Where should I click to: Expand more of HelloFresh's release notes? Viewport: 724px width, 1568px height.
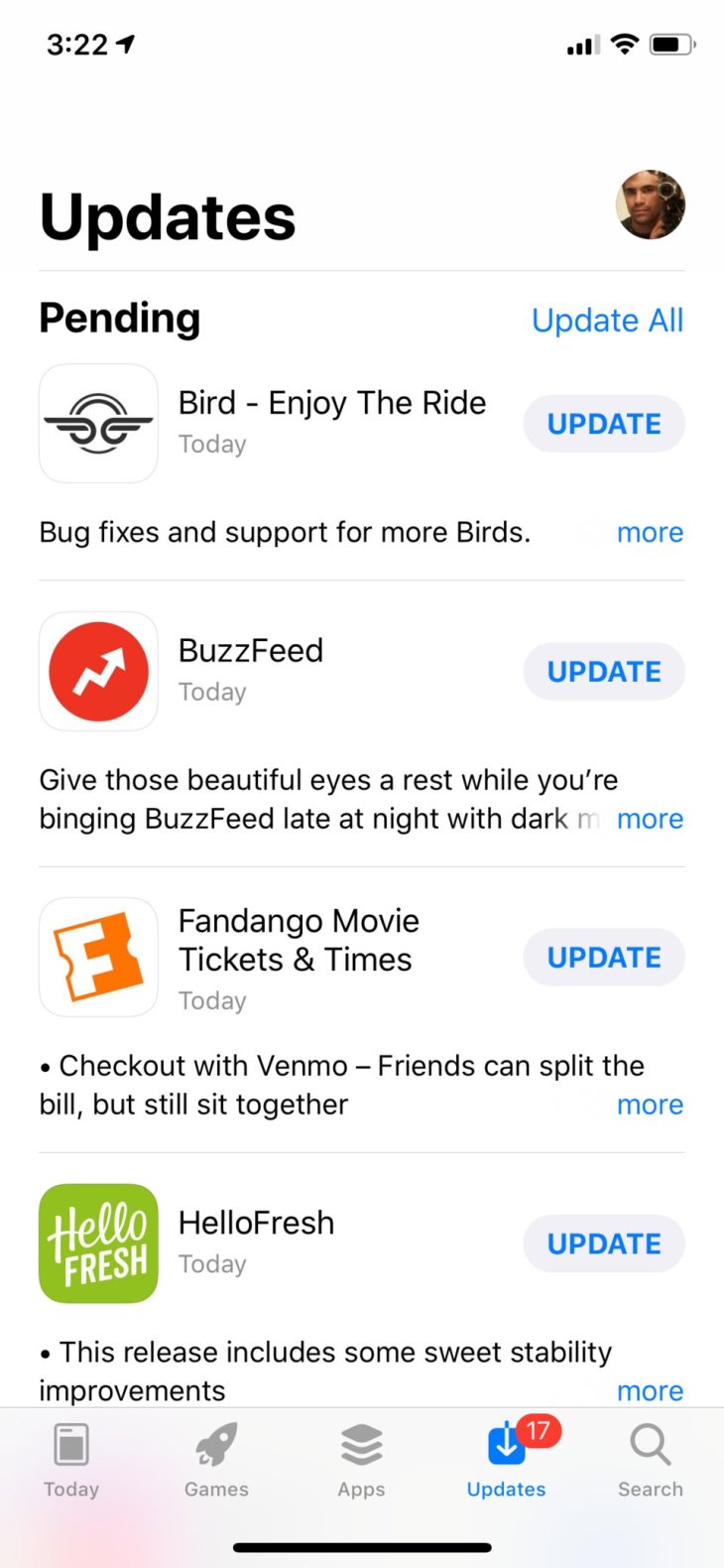650,1390
